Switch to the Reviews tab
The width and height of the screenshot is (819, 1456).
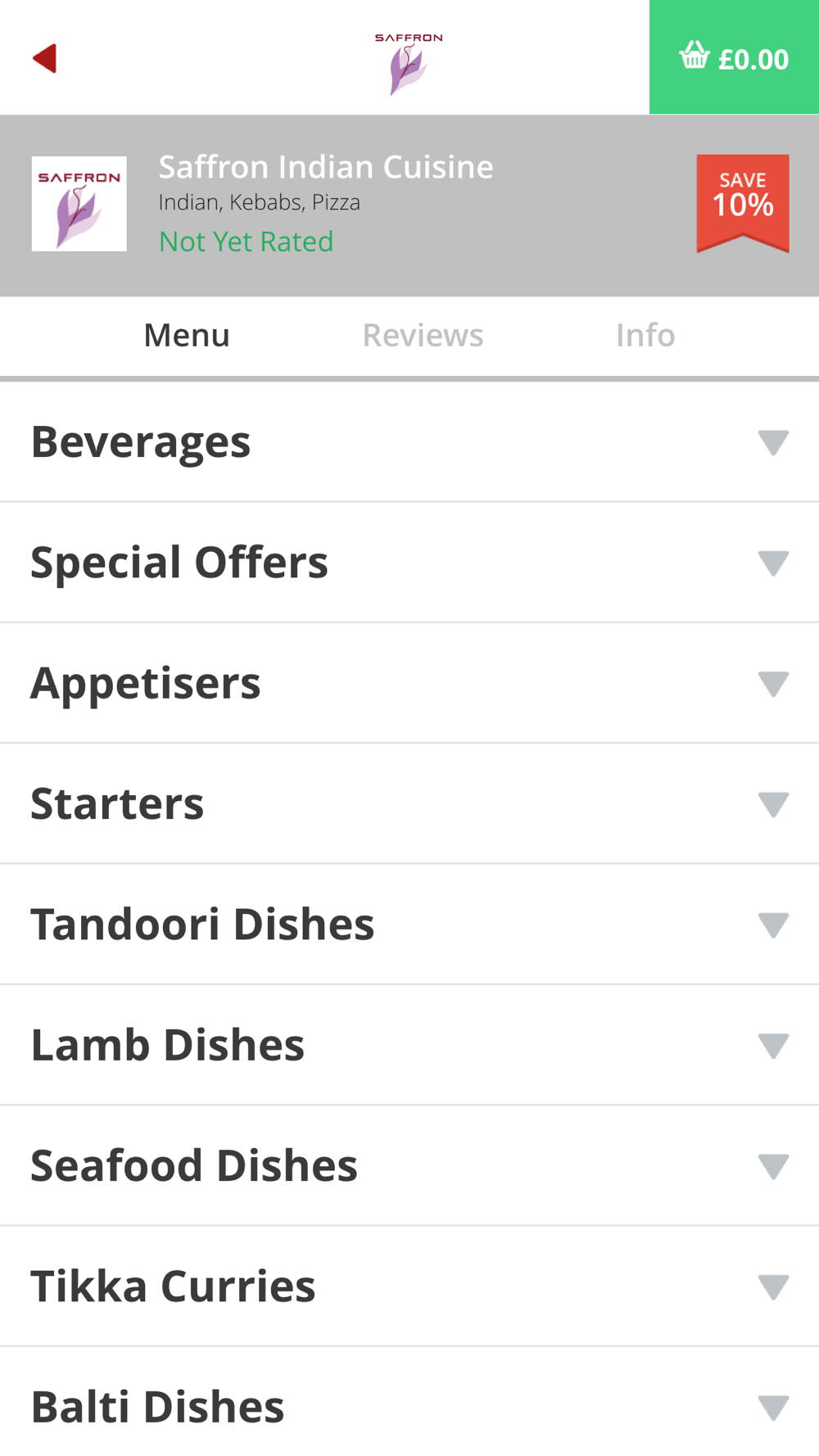click(423, 336)
